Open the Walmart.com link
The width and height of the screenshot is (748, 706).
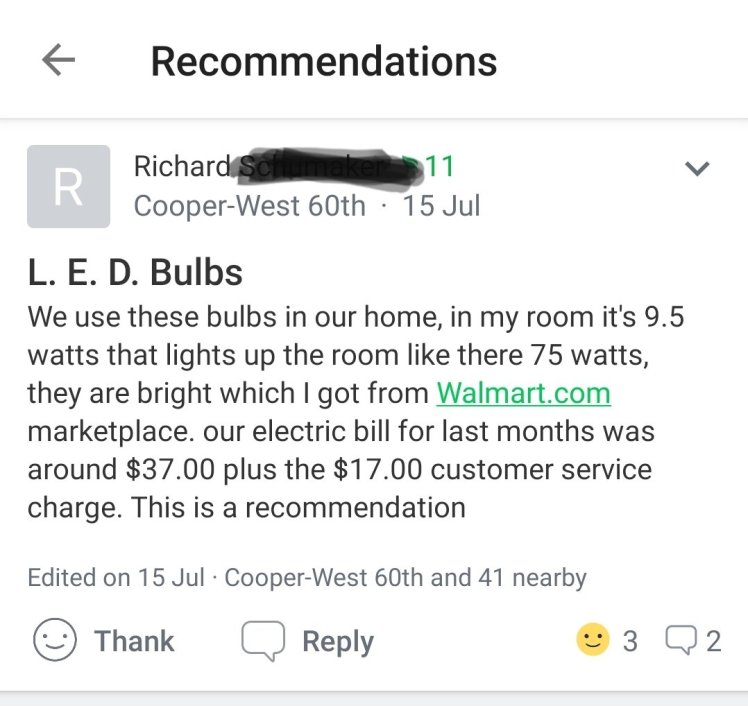(x=523, y=393)
